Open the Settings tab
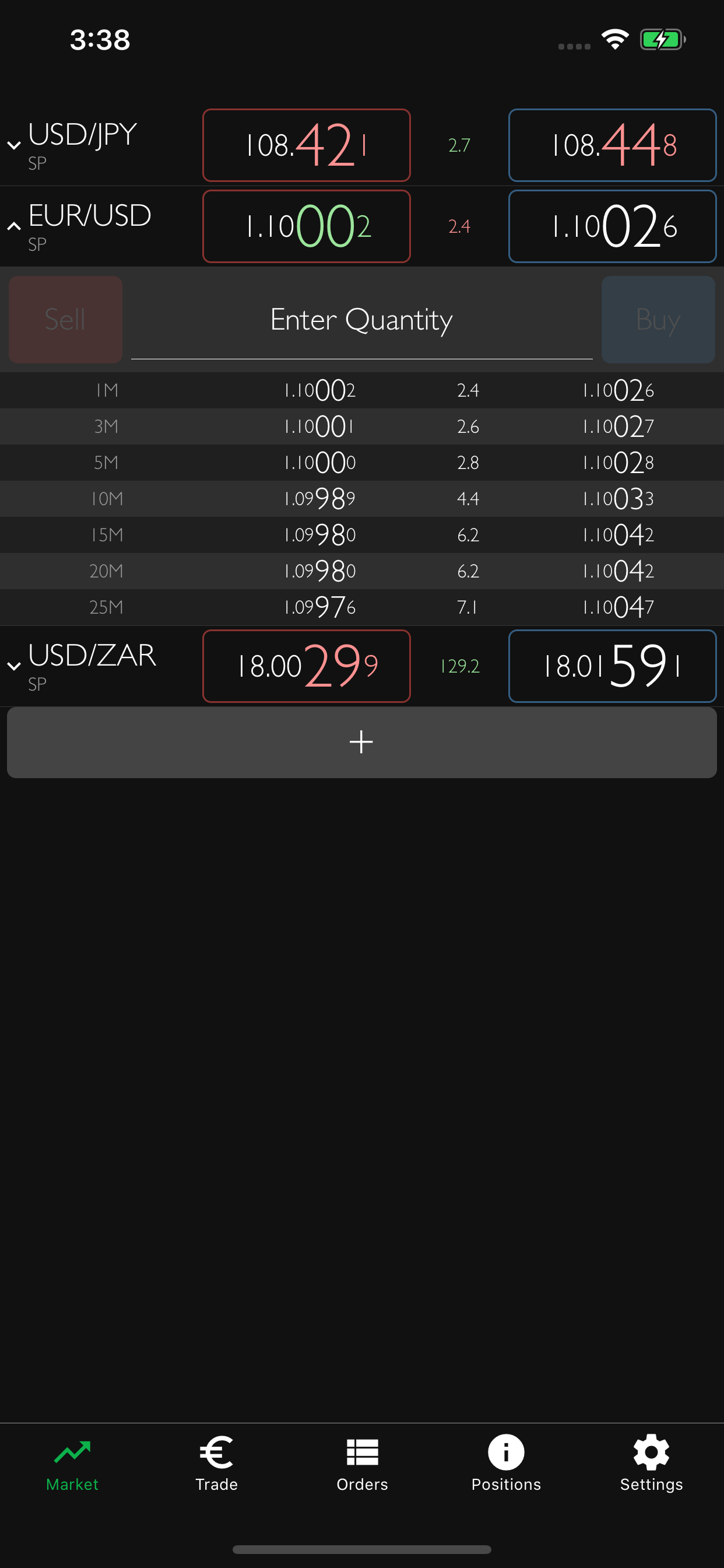The image size is (724, 1568). (x=651, y=1464)
